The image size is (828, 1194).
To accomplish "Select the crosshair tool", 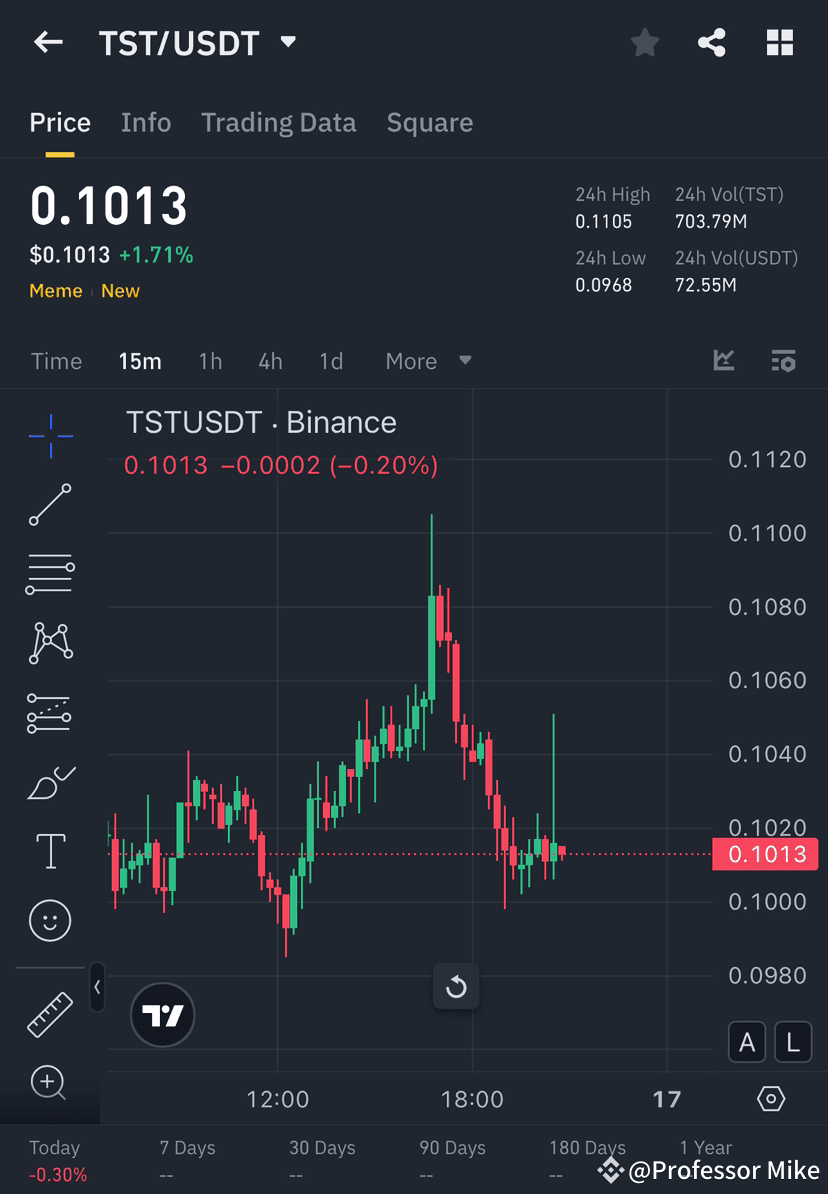I will [x=50, y=434].
